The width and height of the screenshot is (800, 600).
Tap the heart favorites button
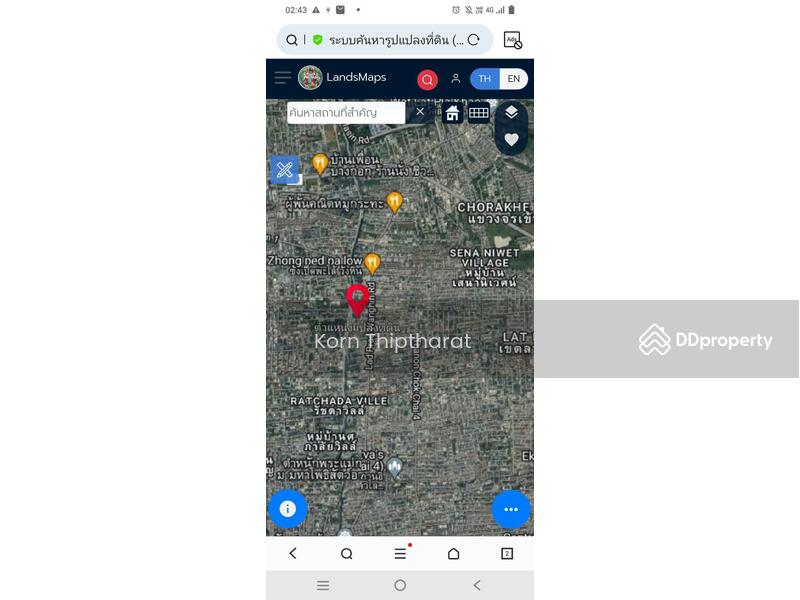tap(511, 140)
